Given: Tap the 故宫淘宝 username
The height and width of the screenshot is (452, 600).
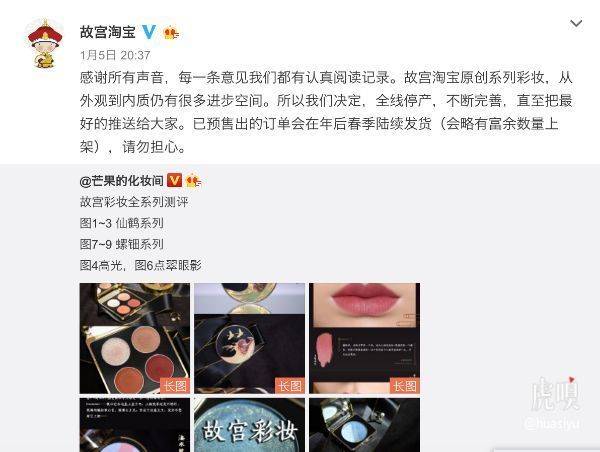Looking at the screenshot, I should [x=108, y=31].
